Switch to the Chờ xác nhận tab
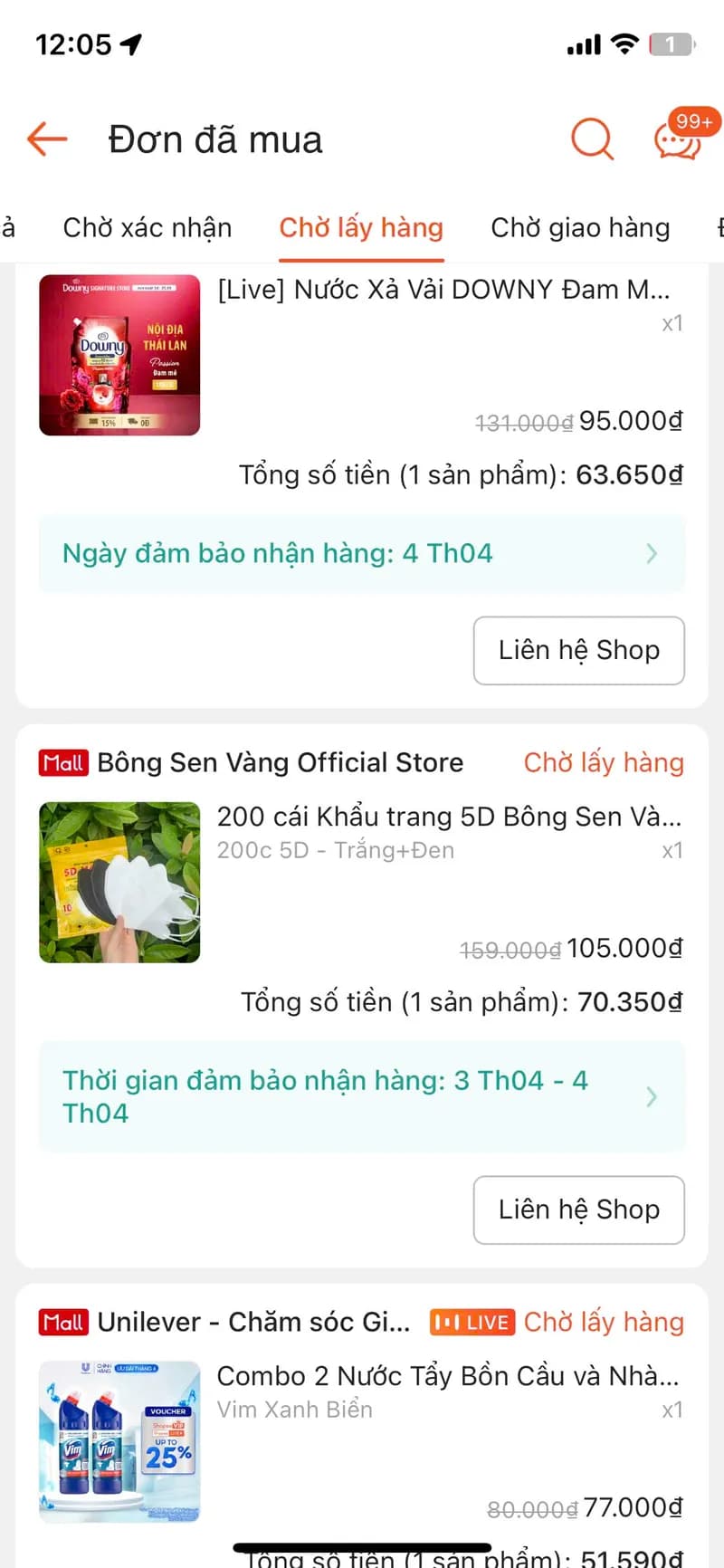This screenshot has height=1568, width=724. [x=148, y=228]
